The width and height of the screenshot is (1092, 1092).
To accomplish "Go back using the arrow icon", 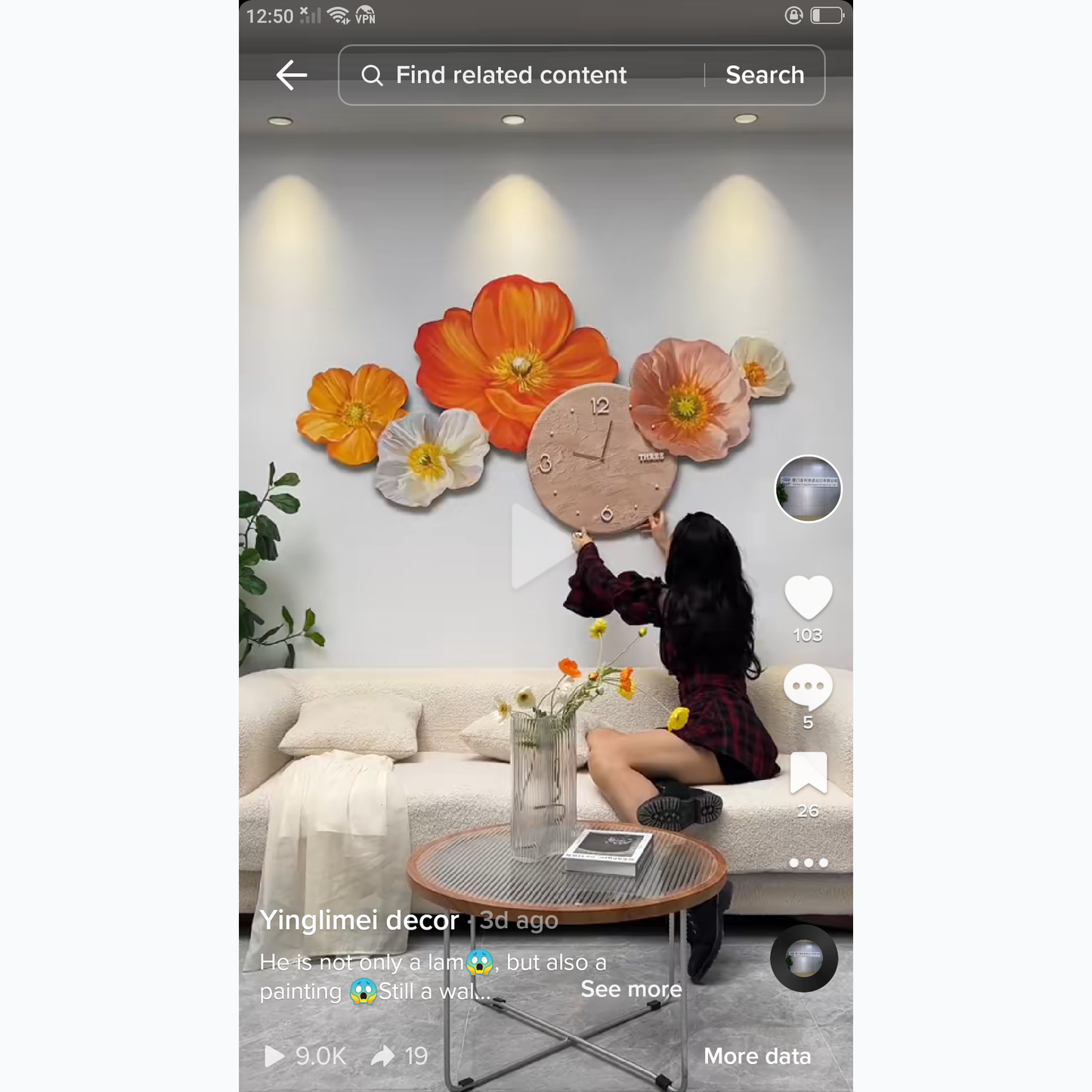I will click(x=292, y=75).
